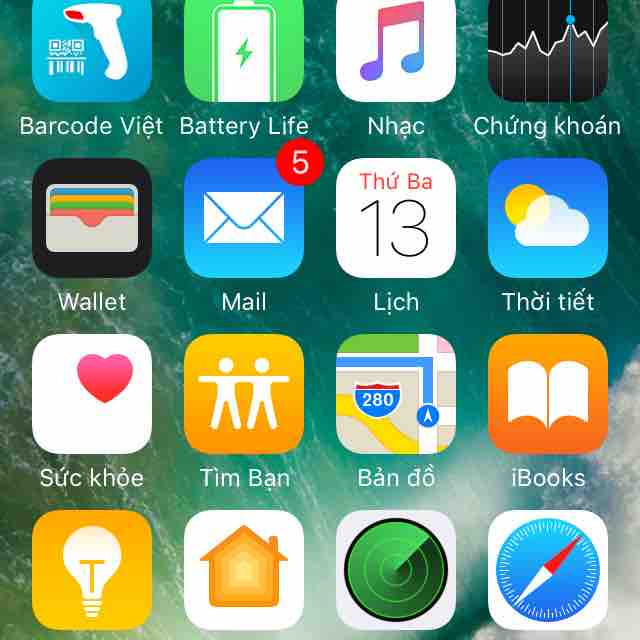640x640 pixels.
Task: Open the Nhạc music app
Action: (x=396, y=50)
